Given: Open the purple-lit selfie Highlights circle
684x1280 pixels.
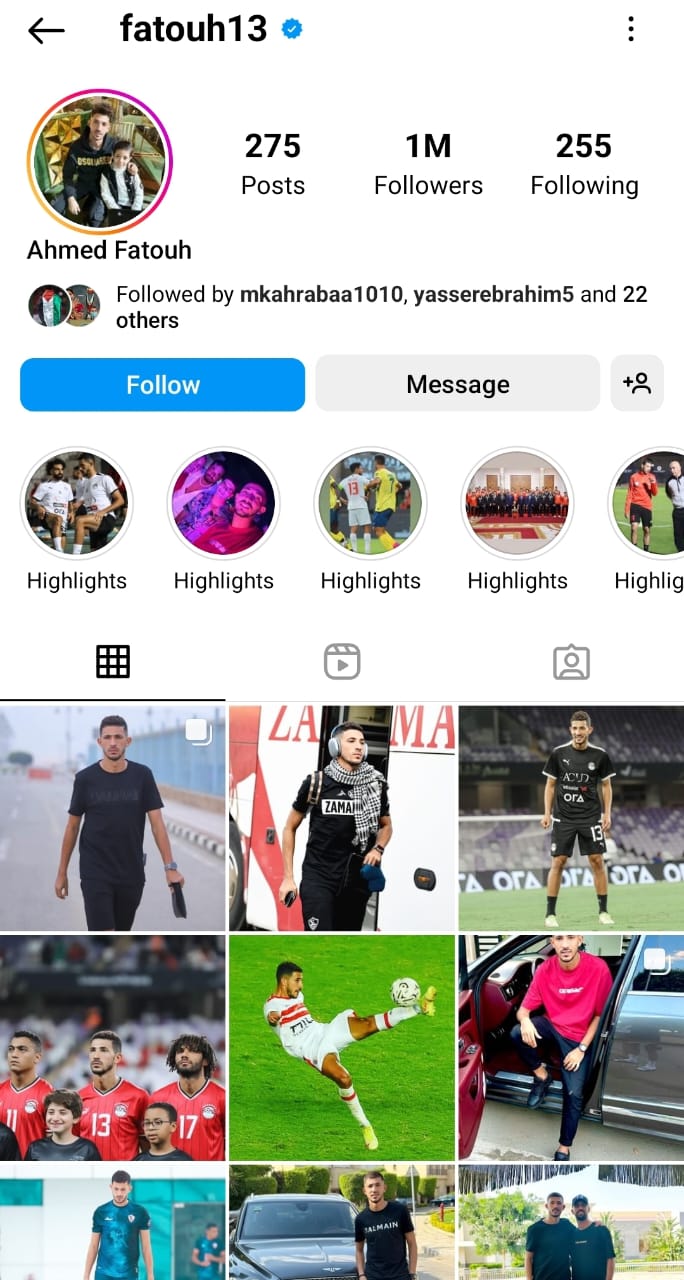Looking at the screenshot, I should coord(223,503).
